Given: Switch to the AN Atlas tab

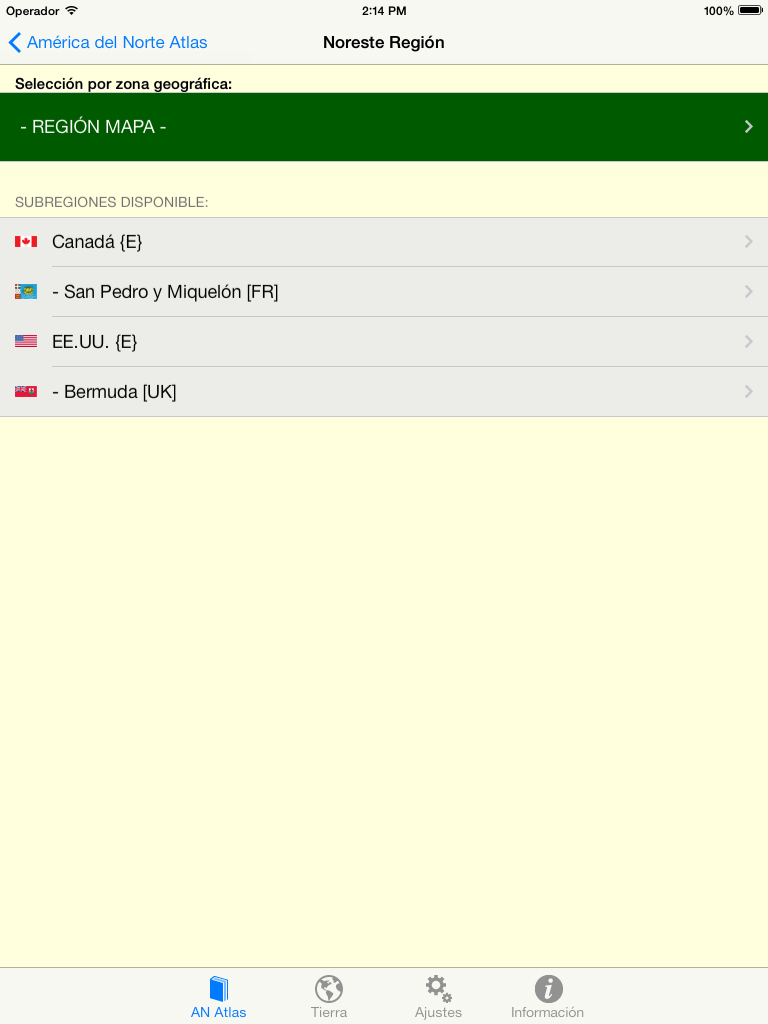Looking at the screenshot, I should 219,997.
